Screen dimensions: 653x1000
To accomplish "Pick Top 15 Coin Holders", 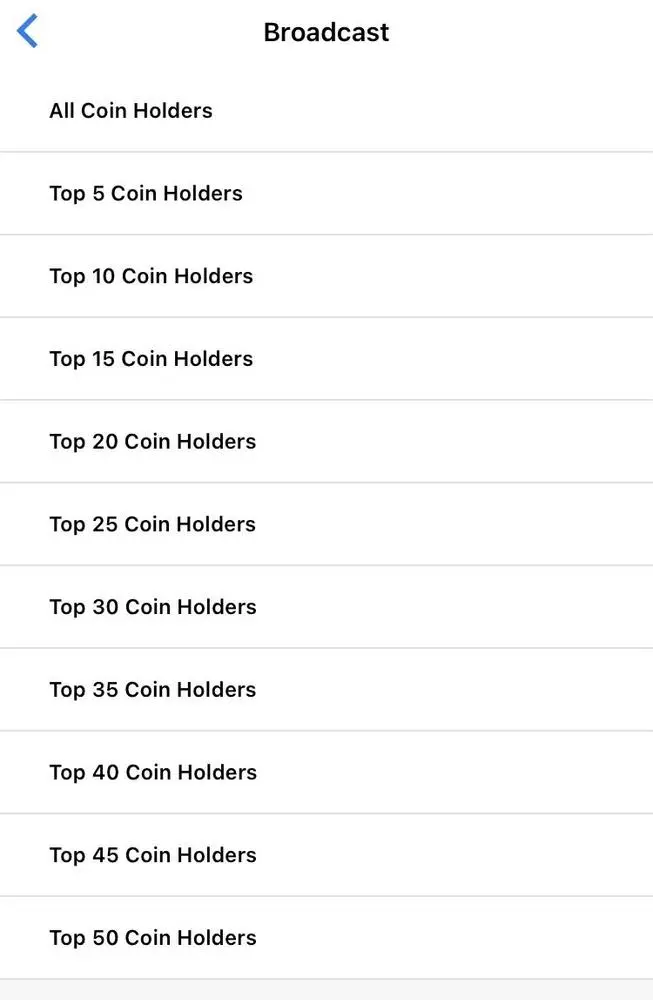I will (151, 359).
